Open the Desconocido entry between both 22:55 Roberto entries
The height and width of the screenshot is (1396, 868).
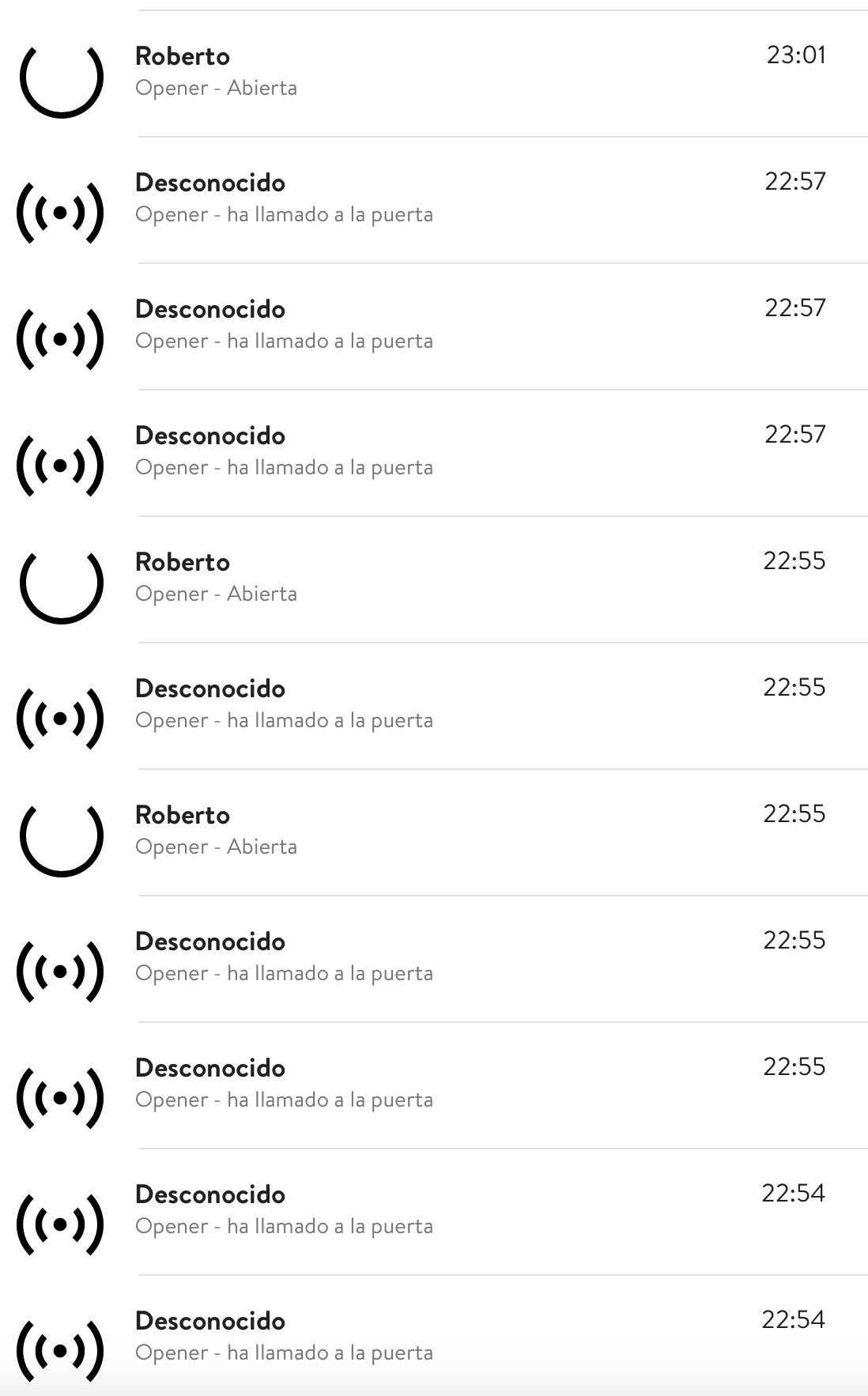434,706
